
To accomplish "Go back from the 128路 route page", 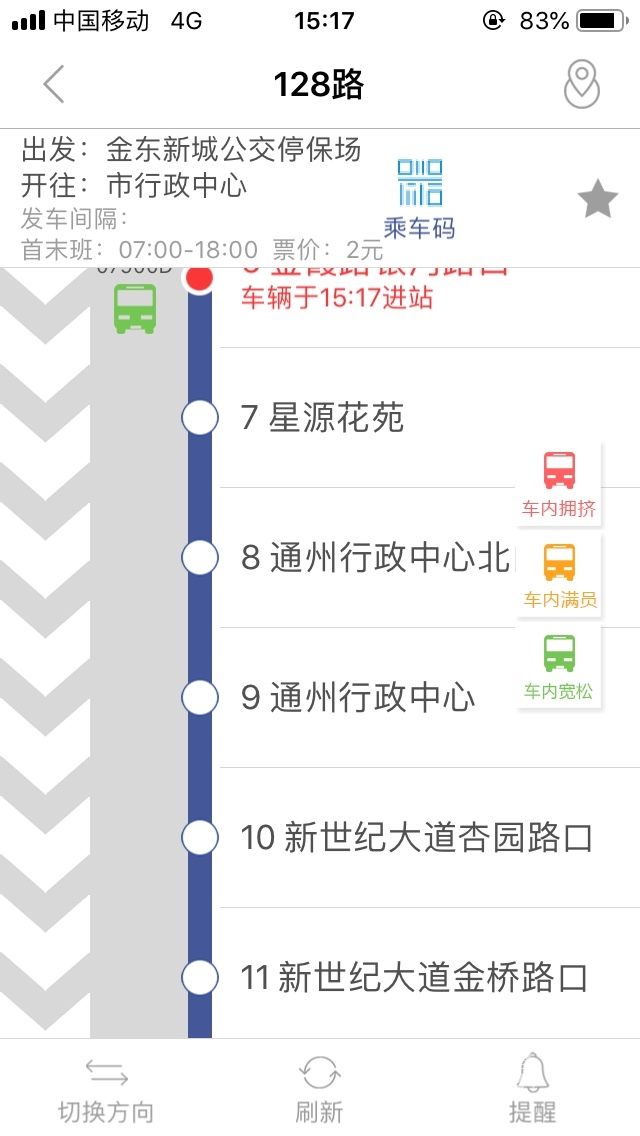I will [54, 85].
